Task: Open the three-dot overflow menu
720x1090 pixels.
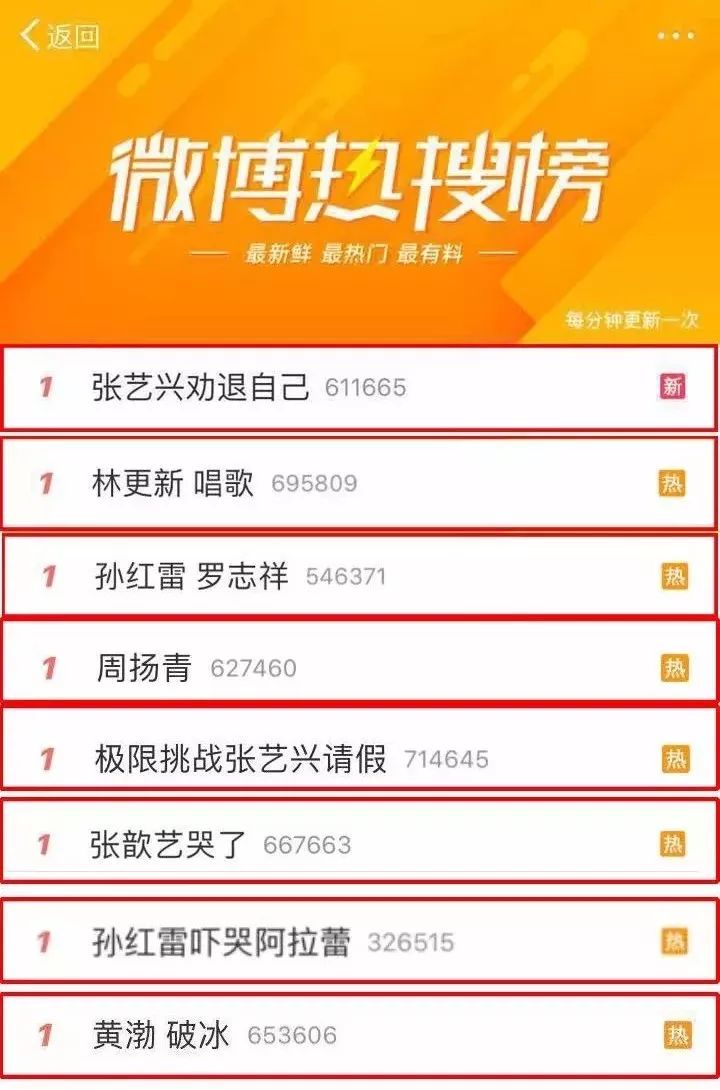Action: [x=675, y=37]
